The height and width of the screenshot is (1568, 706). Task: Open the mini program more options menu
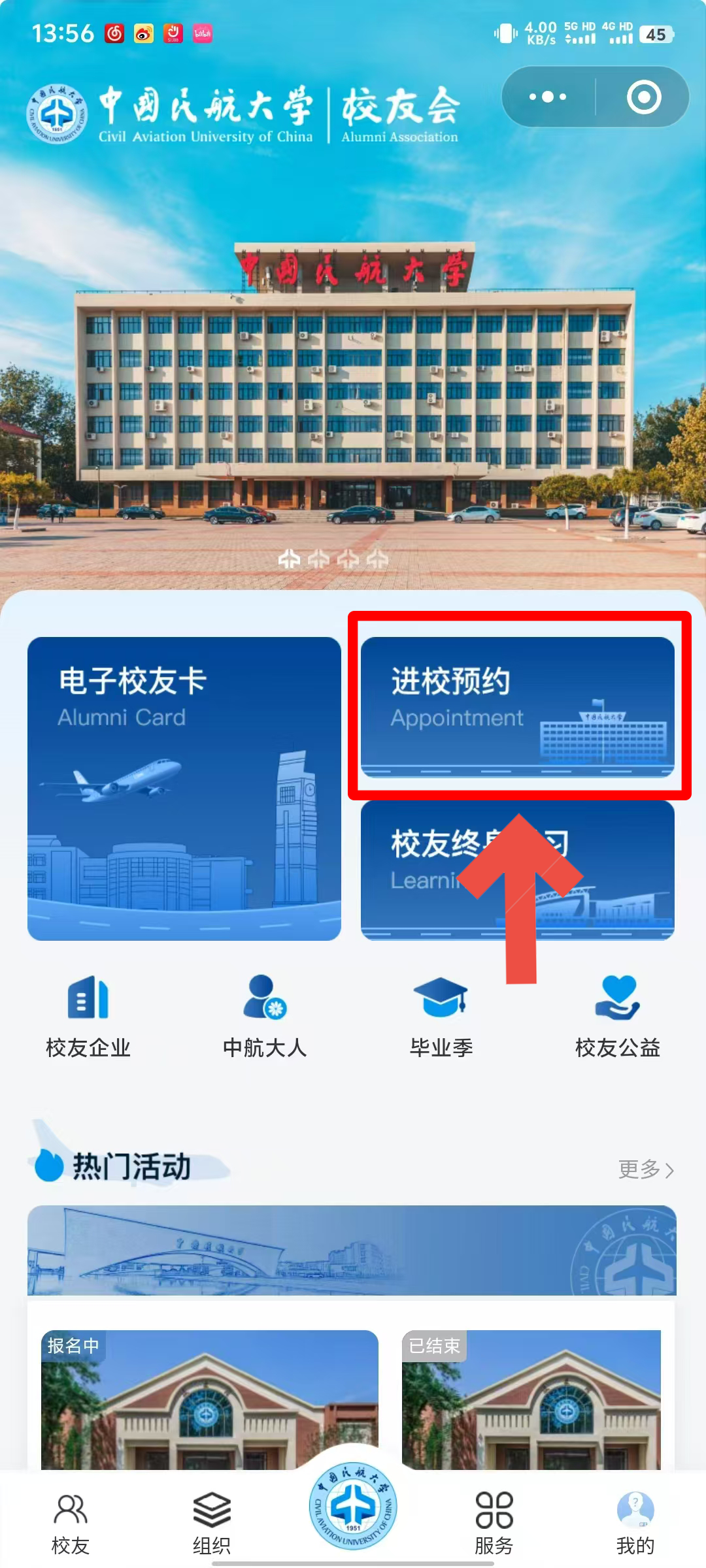tap(548, 97)
